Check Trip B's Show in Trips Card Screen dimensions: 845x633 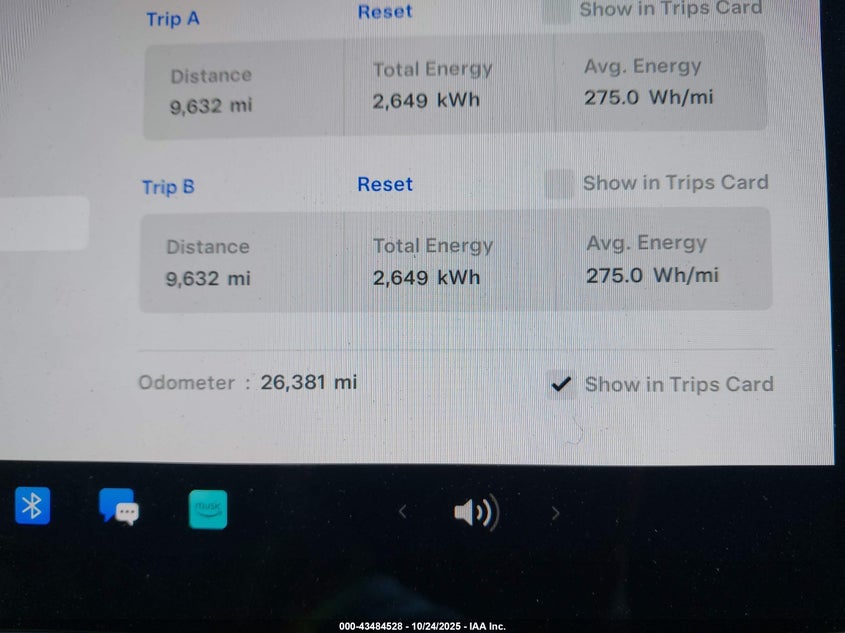coord(559,184)
